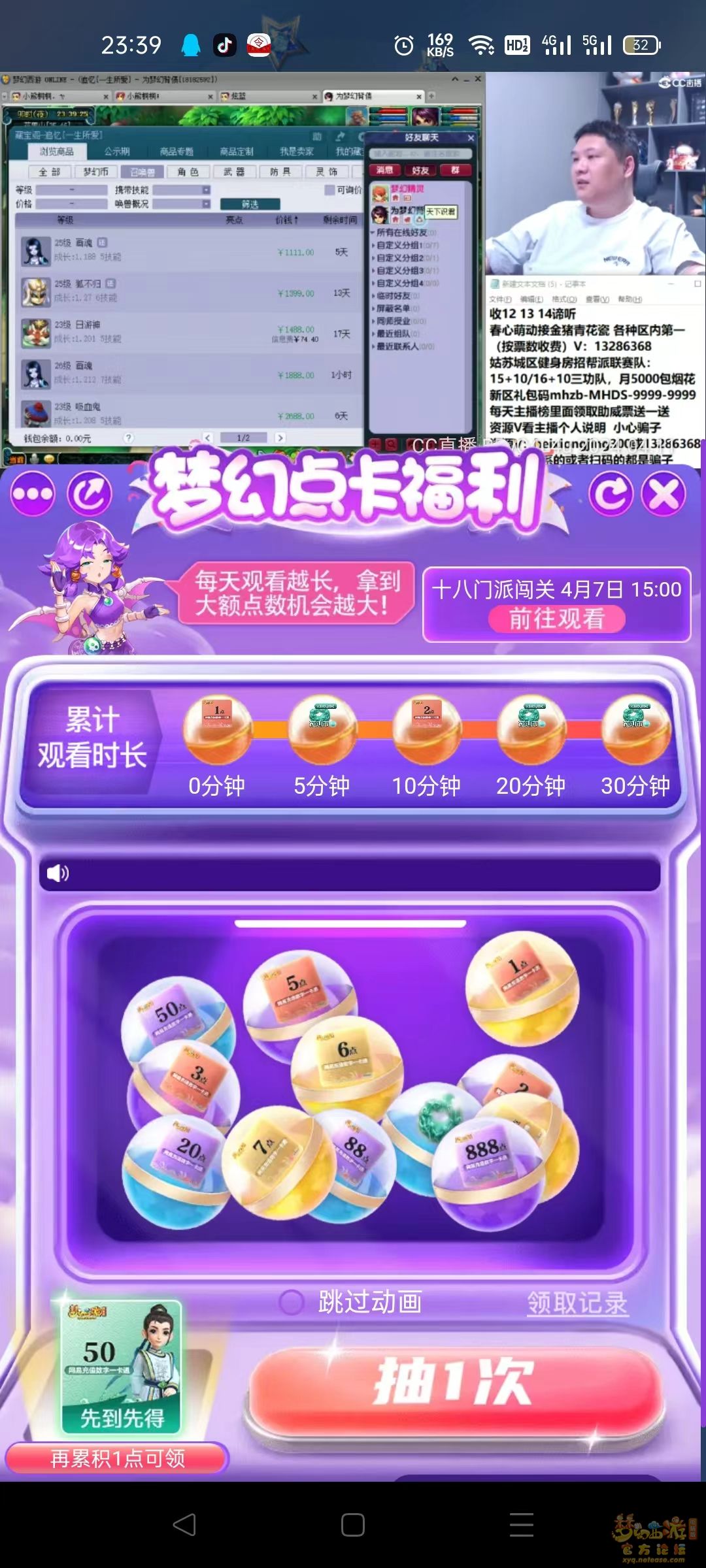
Task: Claim the 30分钟 watch-time reward ball
Action: (x=635, y=729)
